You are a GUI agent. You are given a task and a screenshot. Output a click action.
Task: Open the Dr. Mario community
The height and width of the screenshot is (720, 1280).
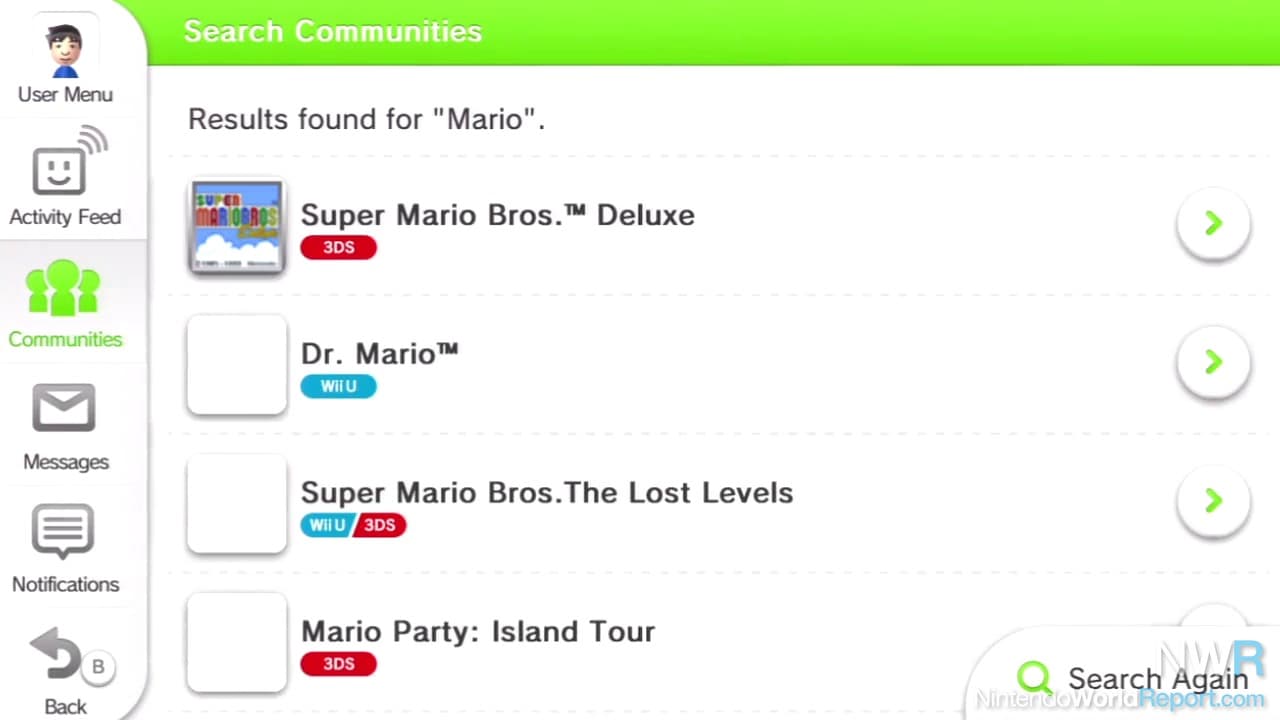380,355
